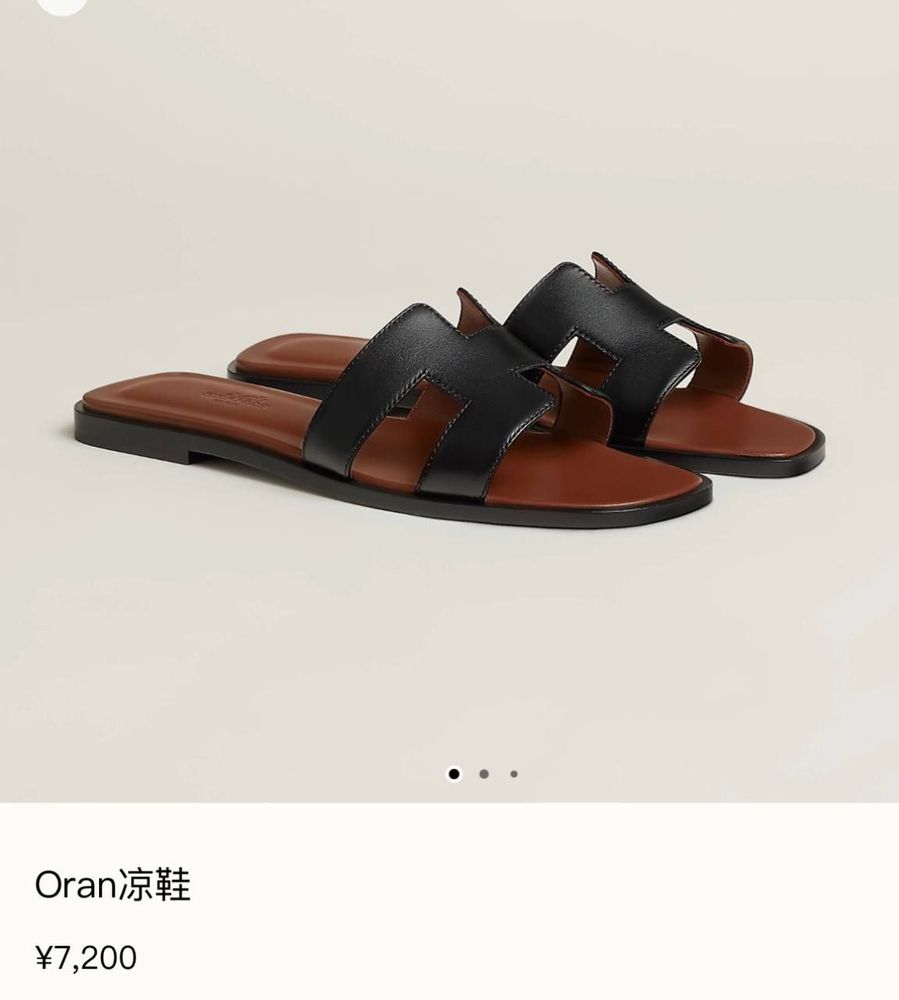This screenshot has height=1000, width=899.
Task: Jump to the third image dot
Action: tap(514, 774)
